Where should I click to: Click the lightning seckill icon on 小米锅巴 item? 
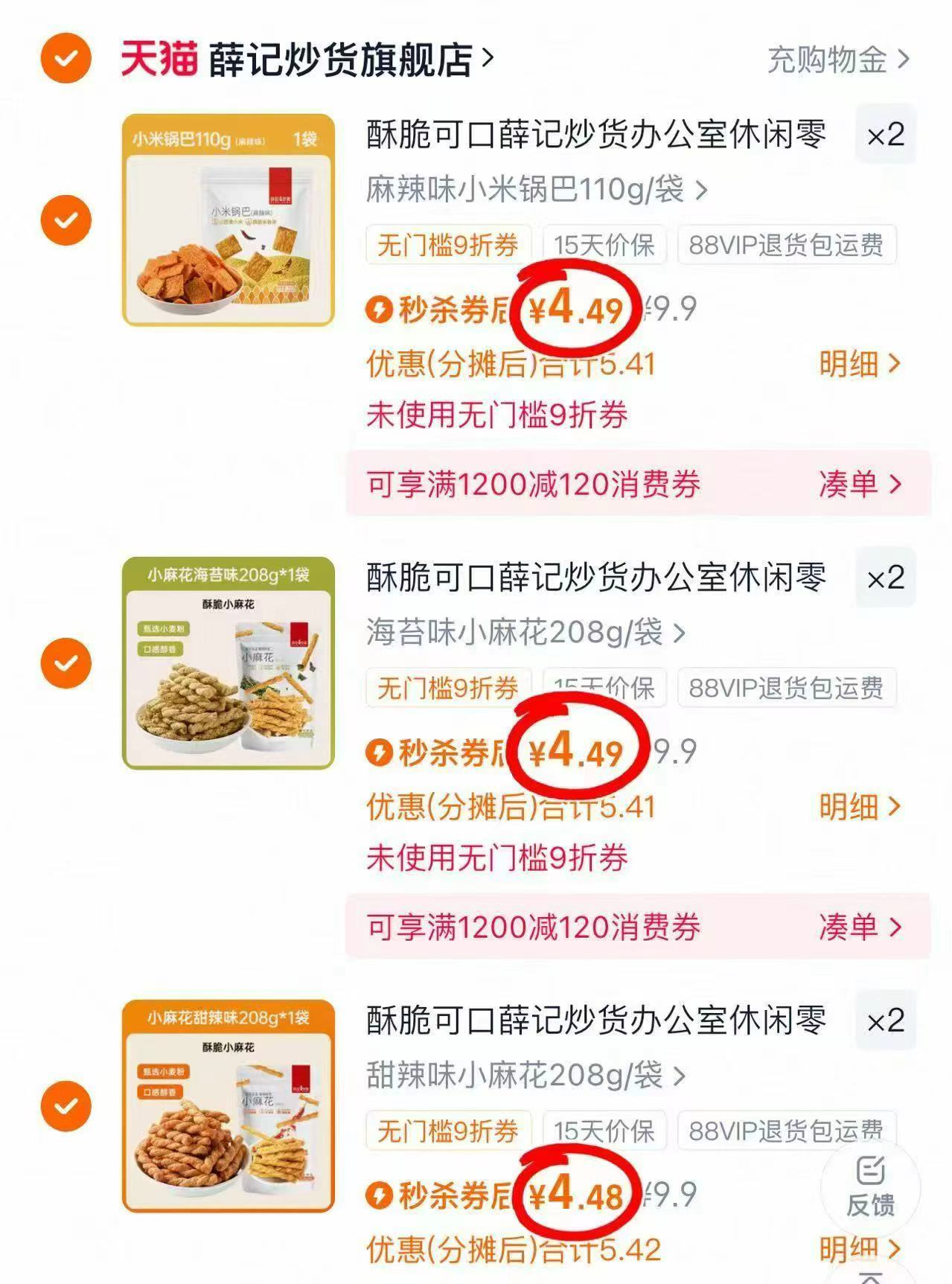(x=381, y=307)
